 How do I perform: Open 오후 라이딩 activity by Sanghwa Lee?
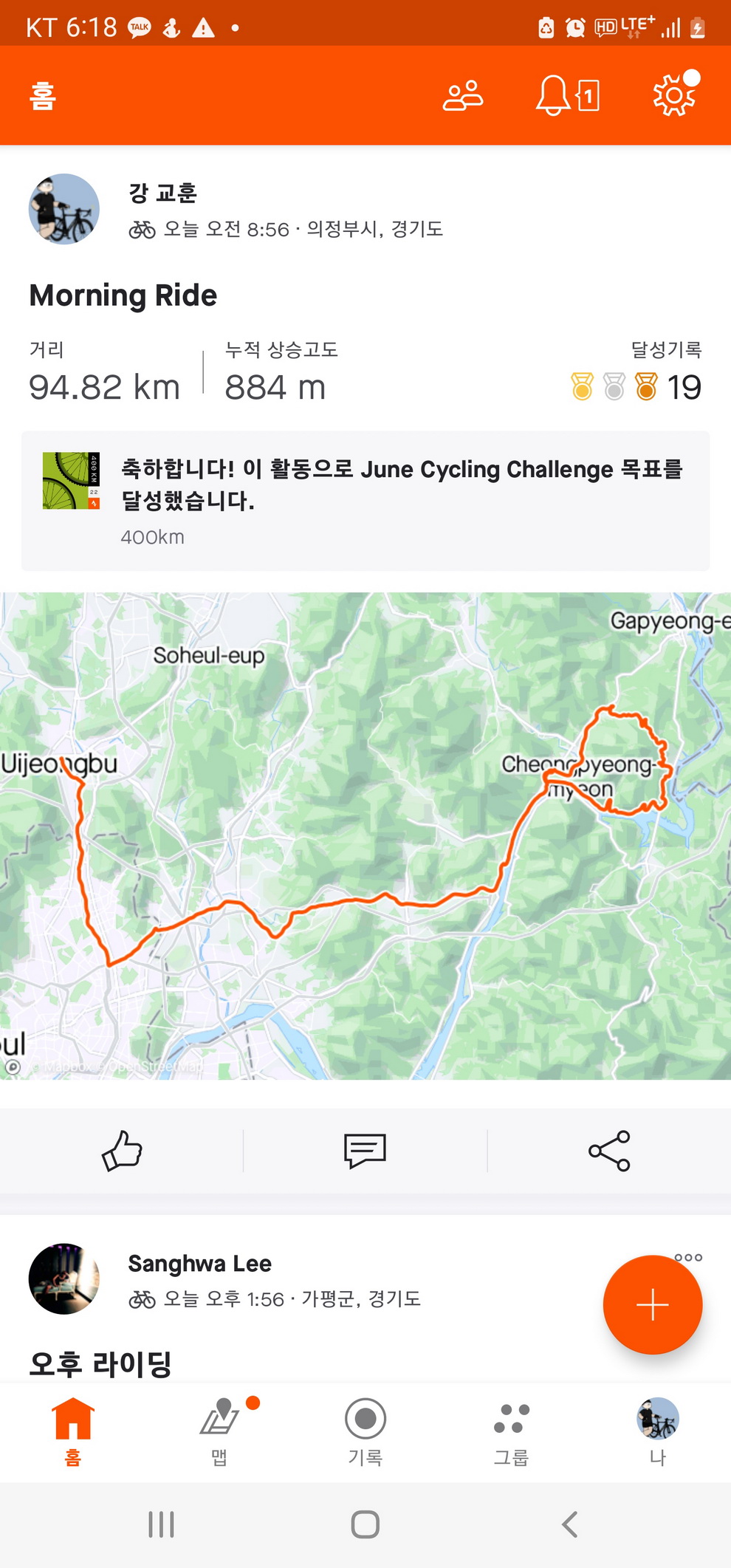pos(100,1363)
